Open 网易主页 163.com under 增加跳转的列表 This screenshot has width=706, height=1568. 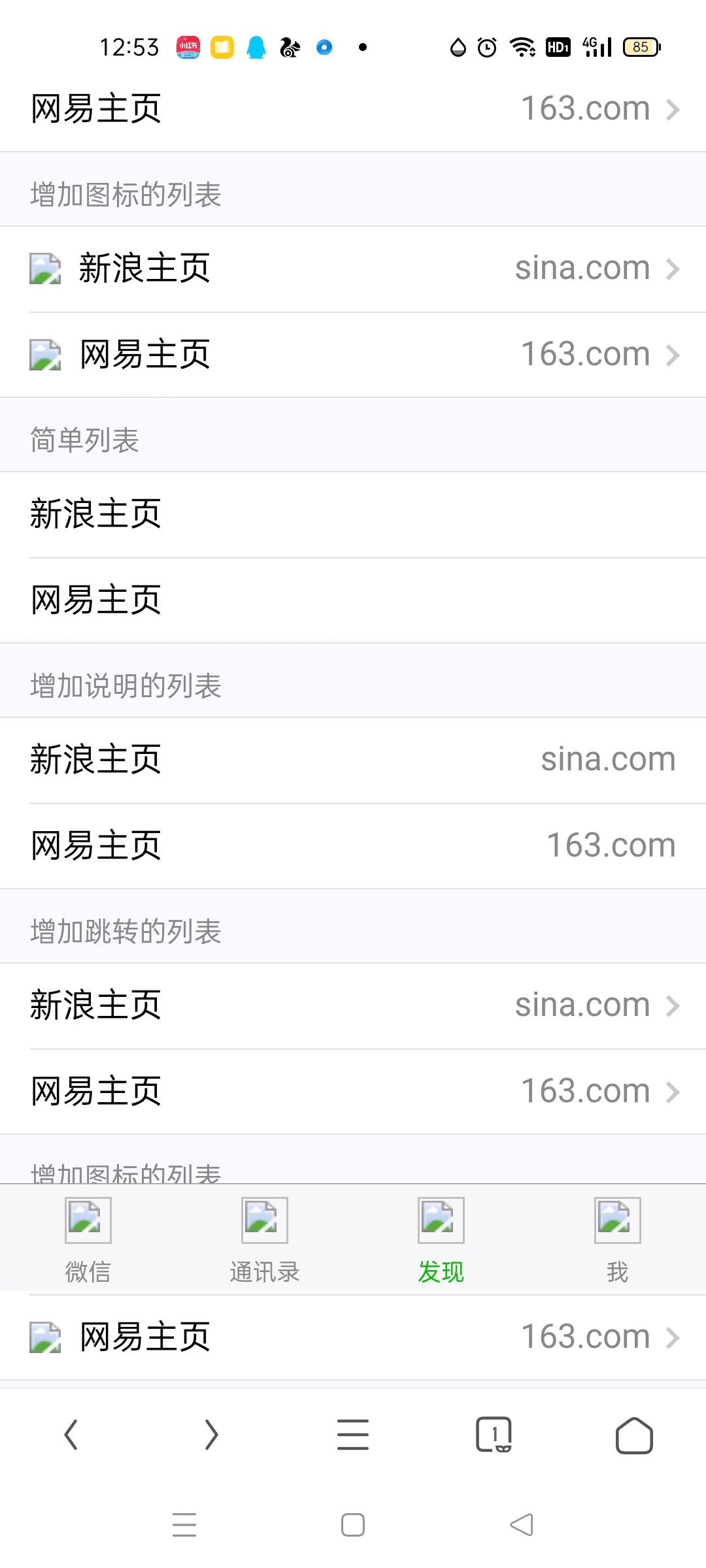[353, 1092]
